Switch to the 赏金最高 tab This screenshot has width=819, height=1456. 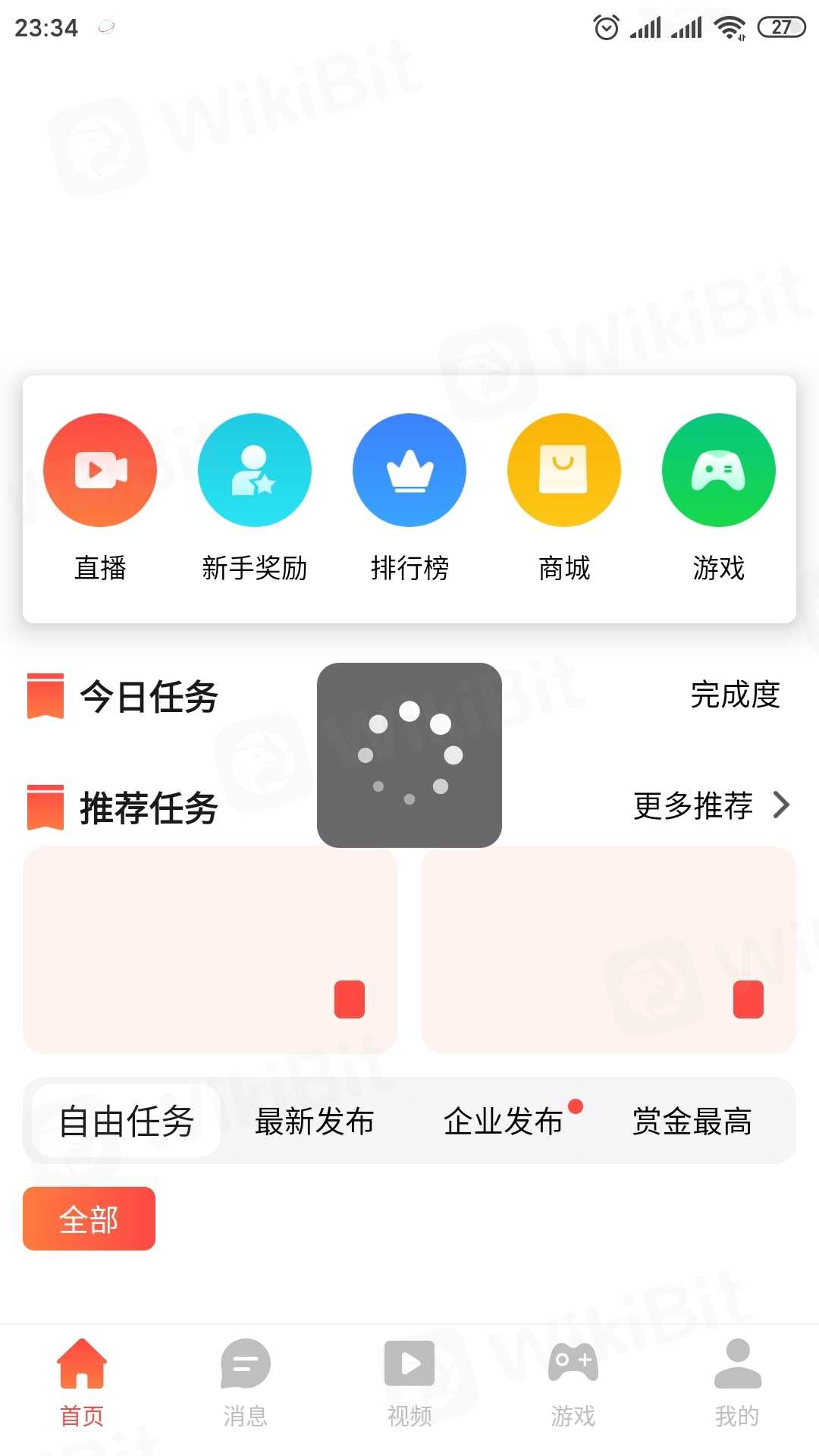[x=692, y=1122]
